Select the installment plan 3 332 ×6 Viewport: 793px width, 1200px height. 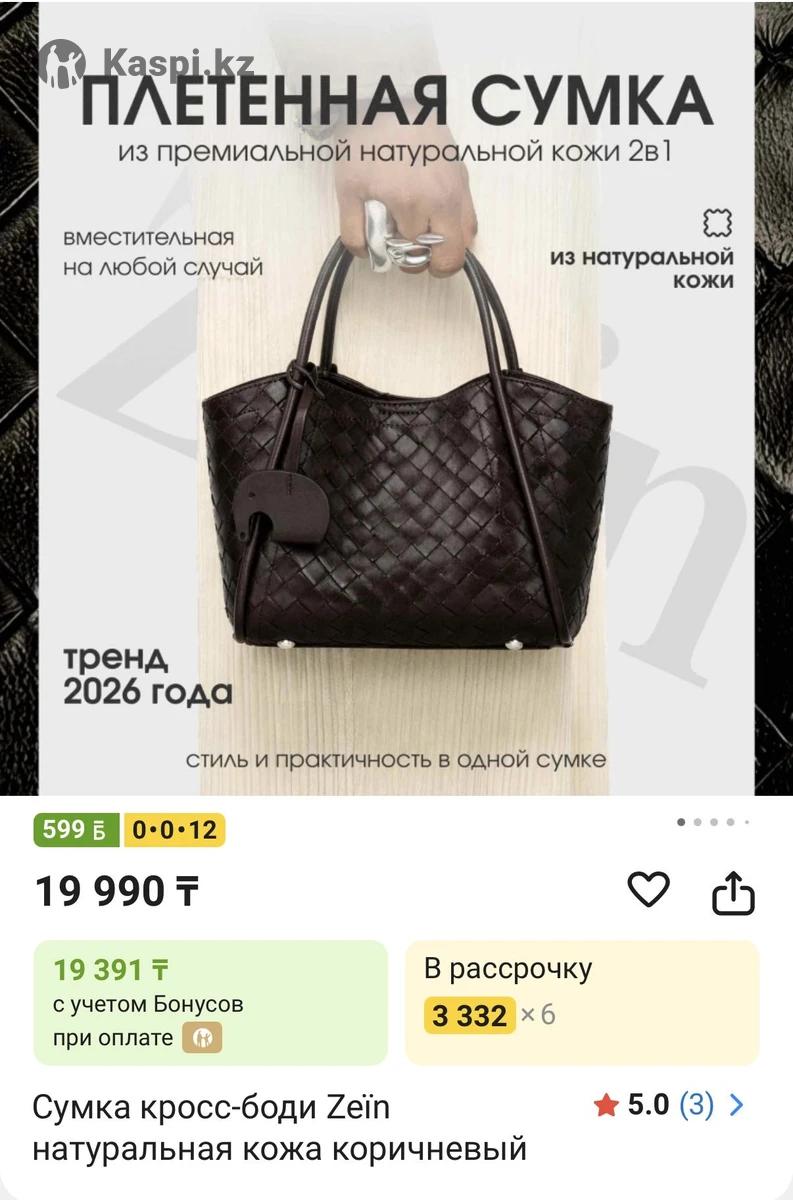click(x=581, y=1002)
